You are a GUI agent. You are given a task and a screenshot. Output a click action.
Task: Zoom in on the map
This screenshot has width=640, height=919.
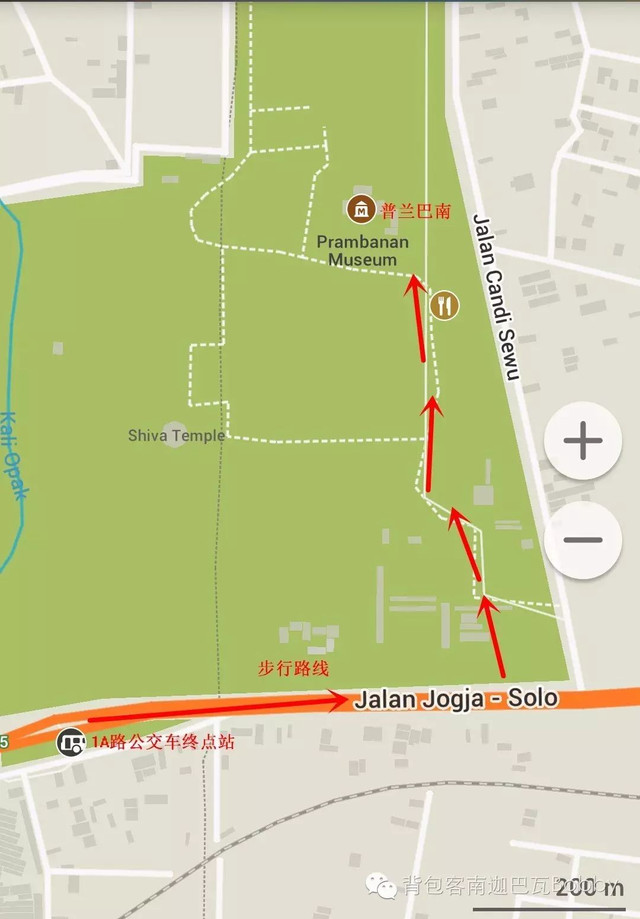[582, 441]
